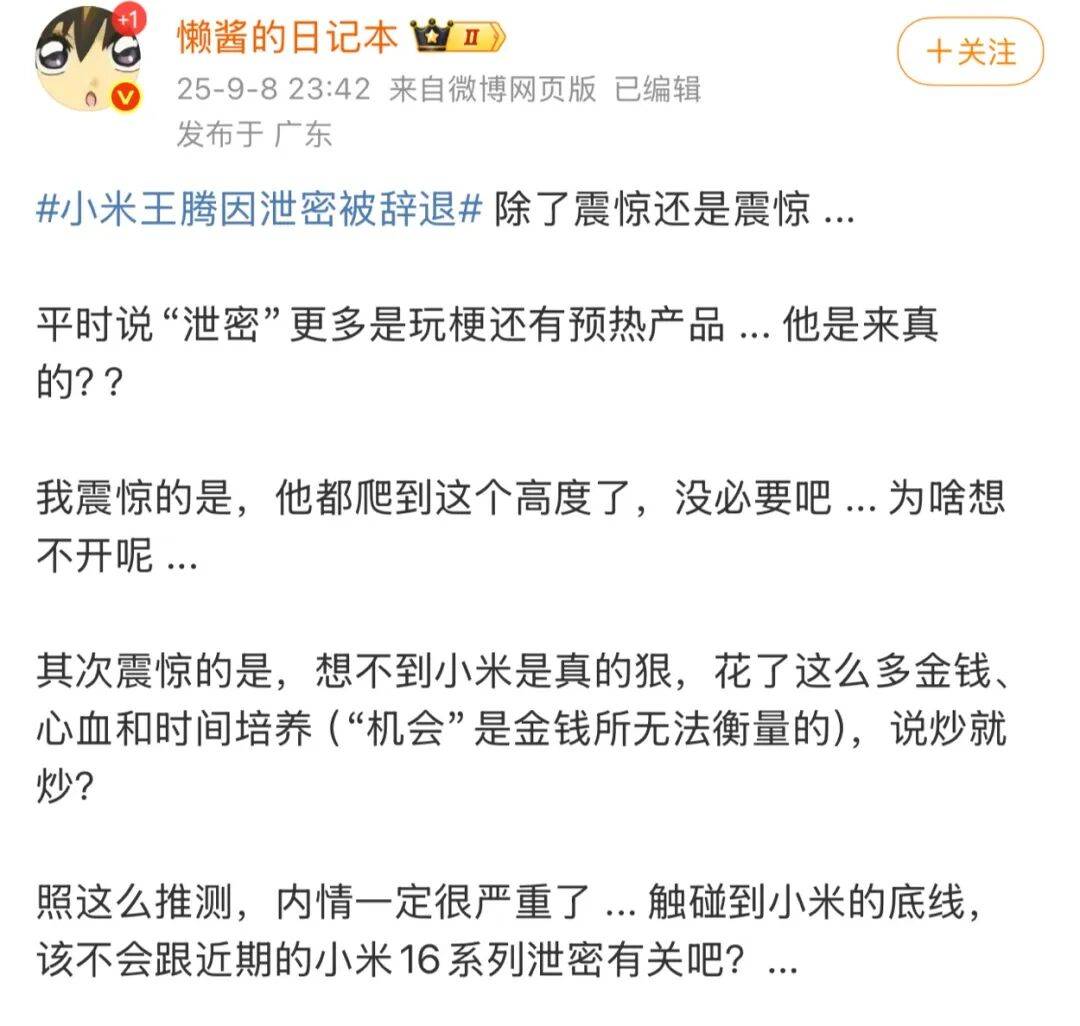Open the 懒酱的日记本 username link

[287, 38]
